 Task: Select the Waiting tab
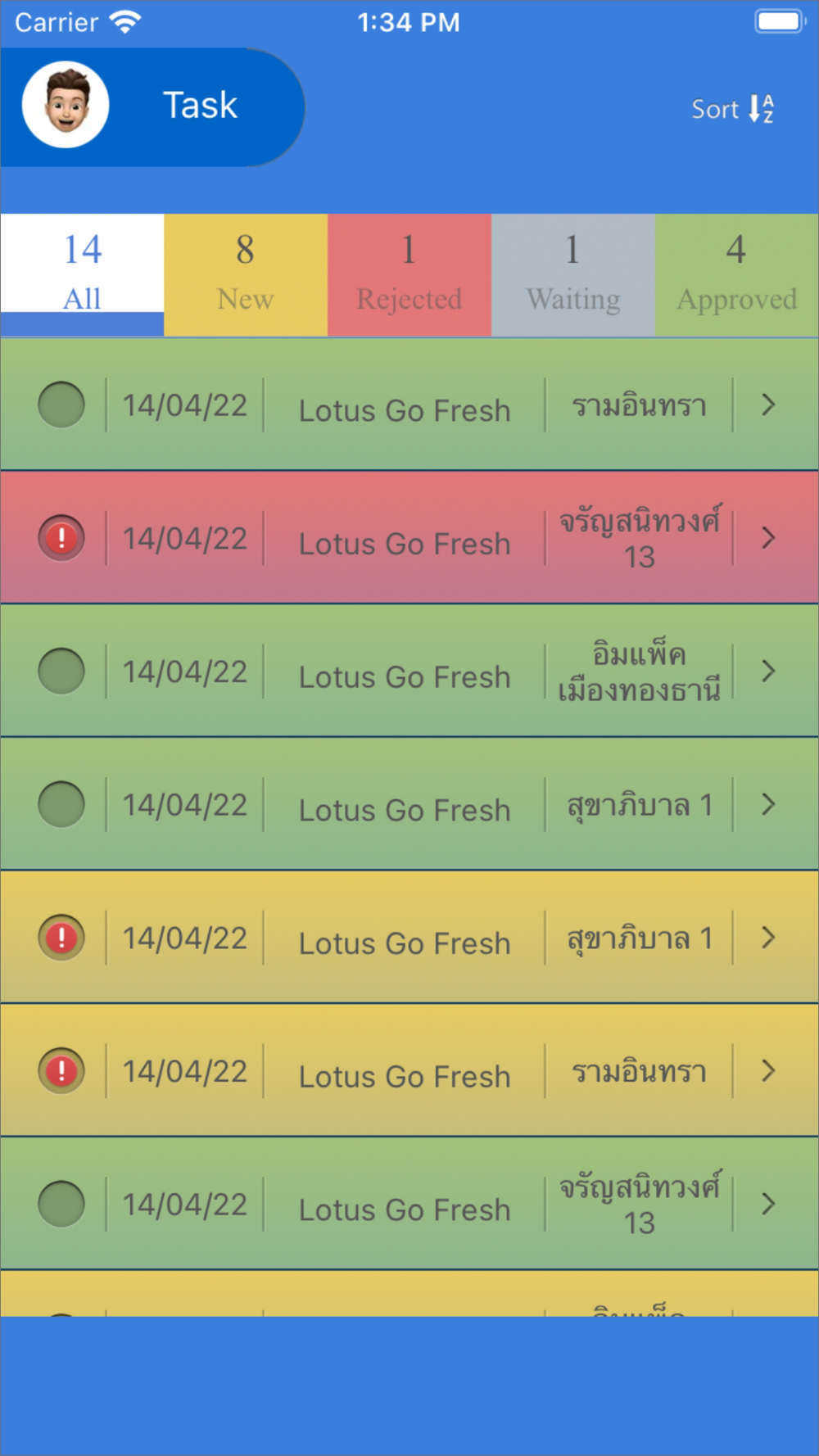(x=573, y=274)
